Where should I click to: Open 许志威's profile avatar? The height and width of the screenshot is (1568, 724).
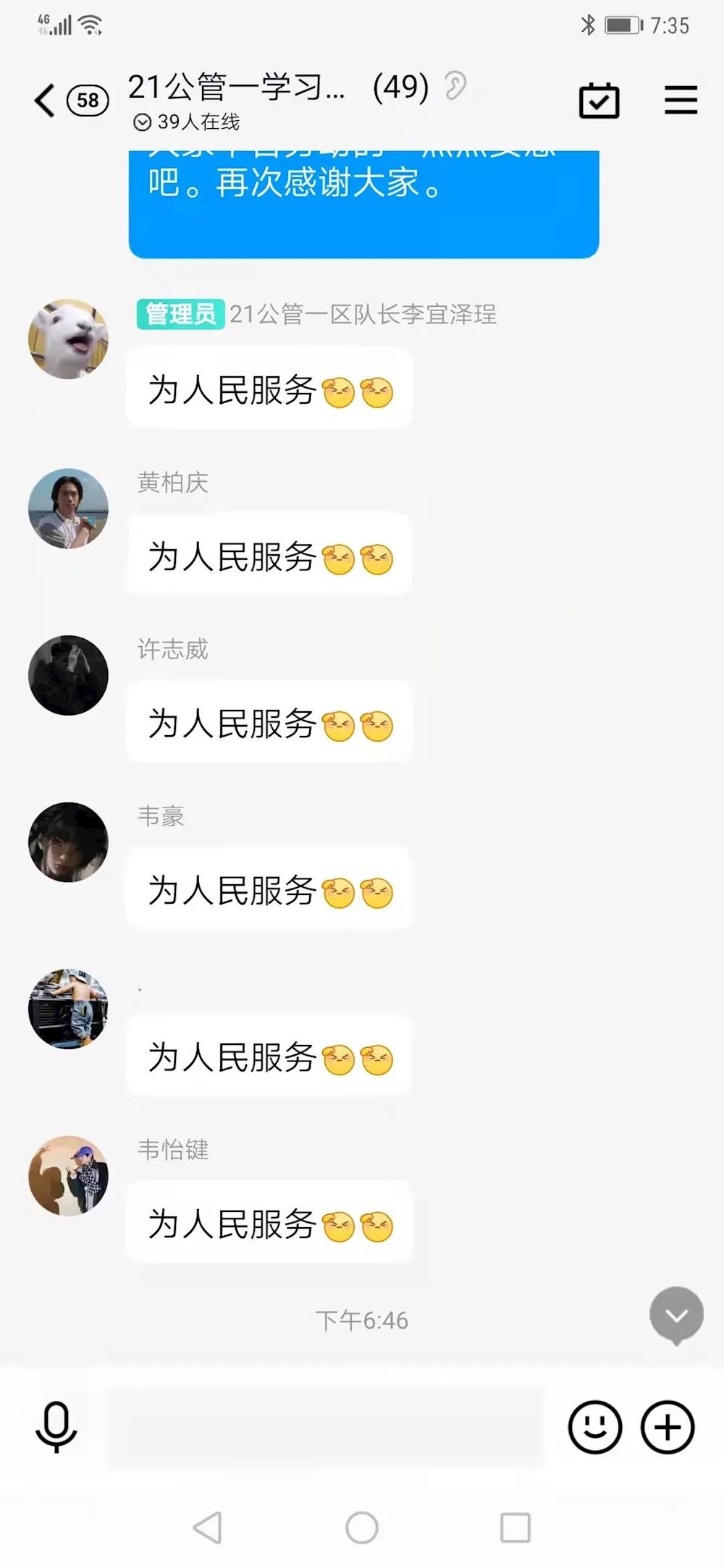tap(68, 675)
